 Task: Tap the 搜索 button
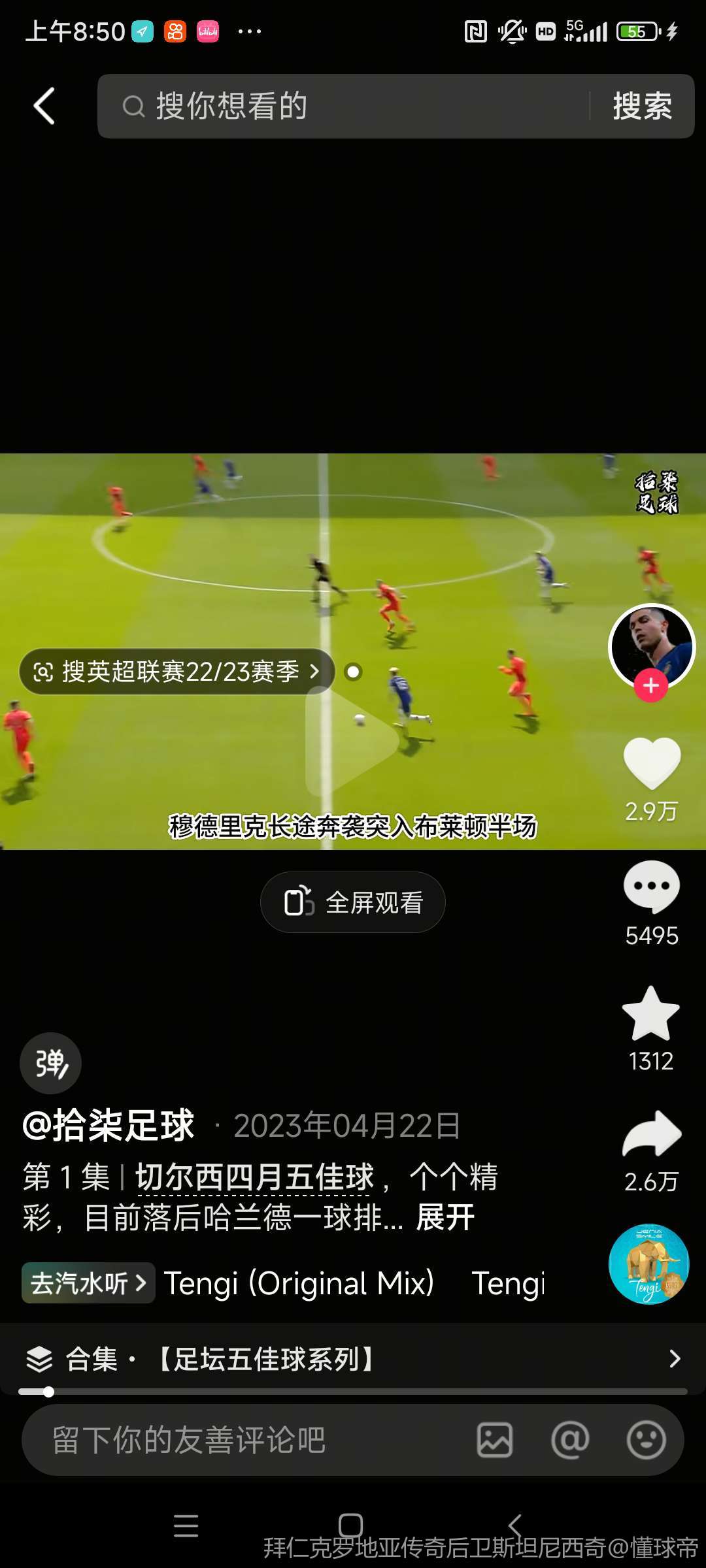pyautogui.click(x=642, y=106)
